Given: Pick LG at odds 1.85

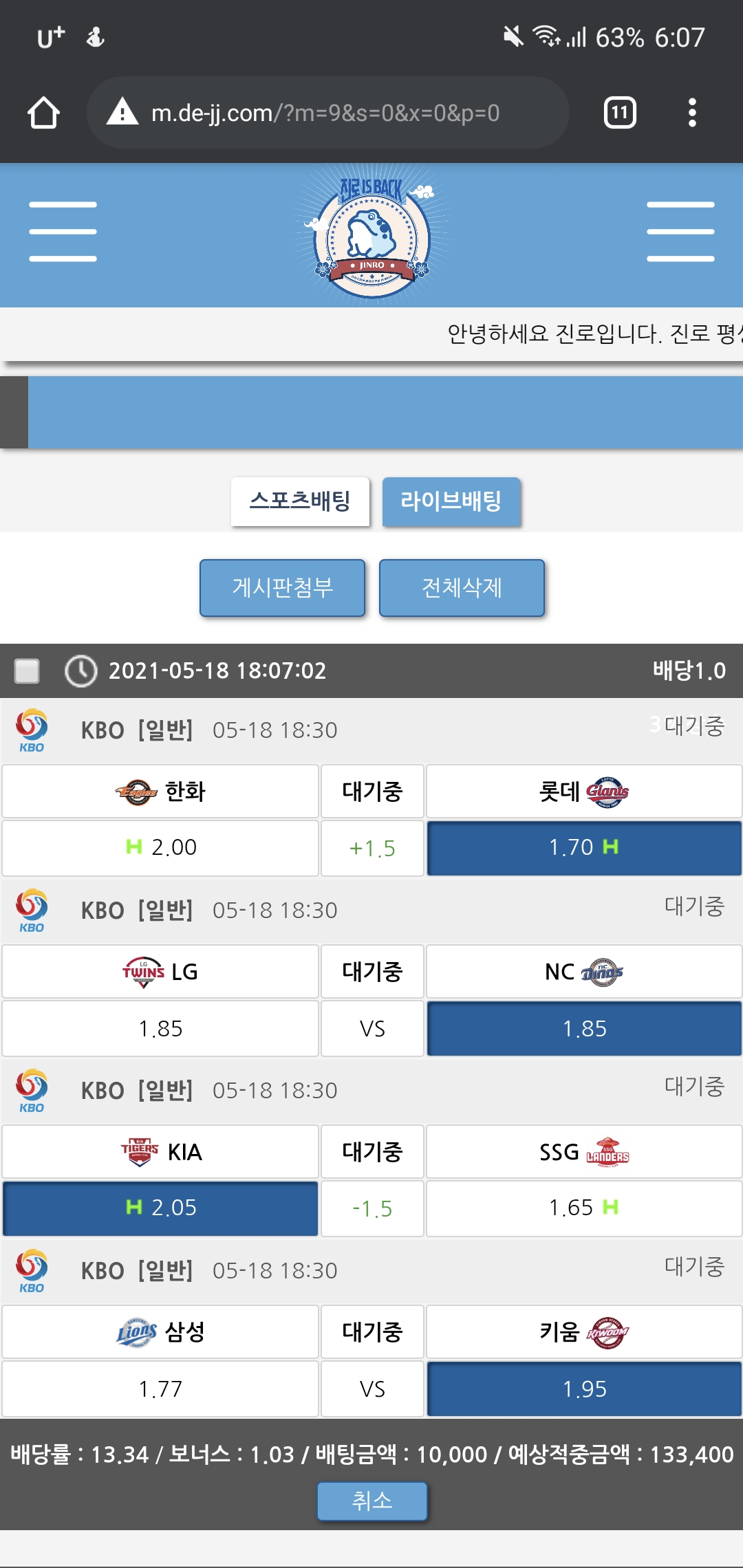Looking at the screenshot, I should [x=160, y=1028].
